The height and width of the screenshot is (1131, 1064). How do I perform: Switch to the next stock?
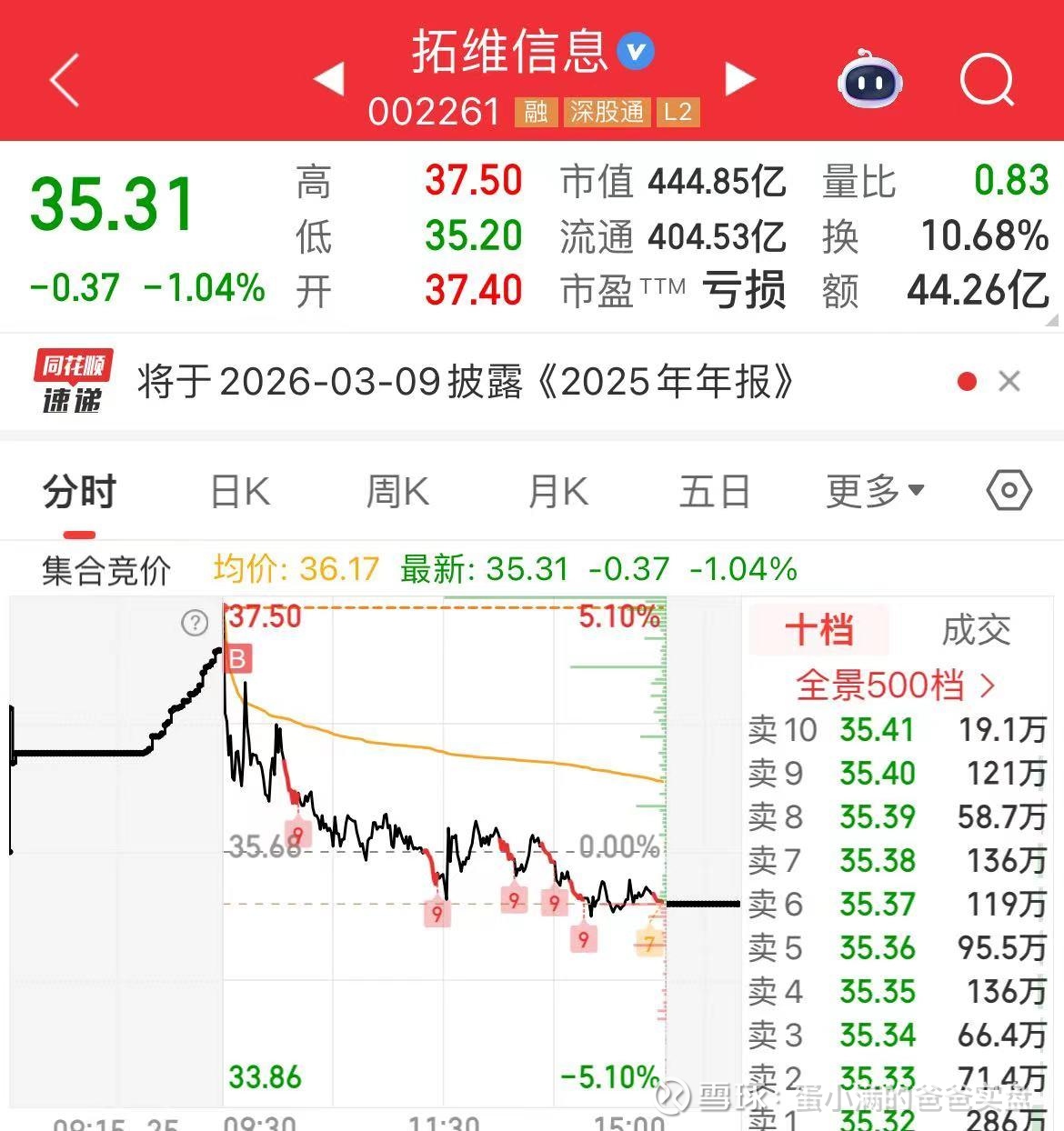[739, 79]
